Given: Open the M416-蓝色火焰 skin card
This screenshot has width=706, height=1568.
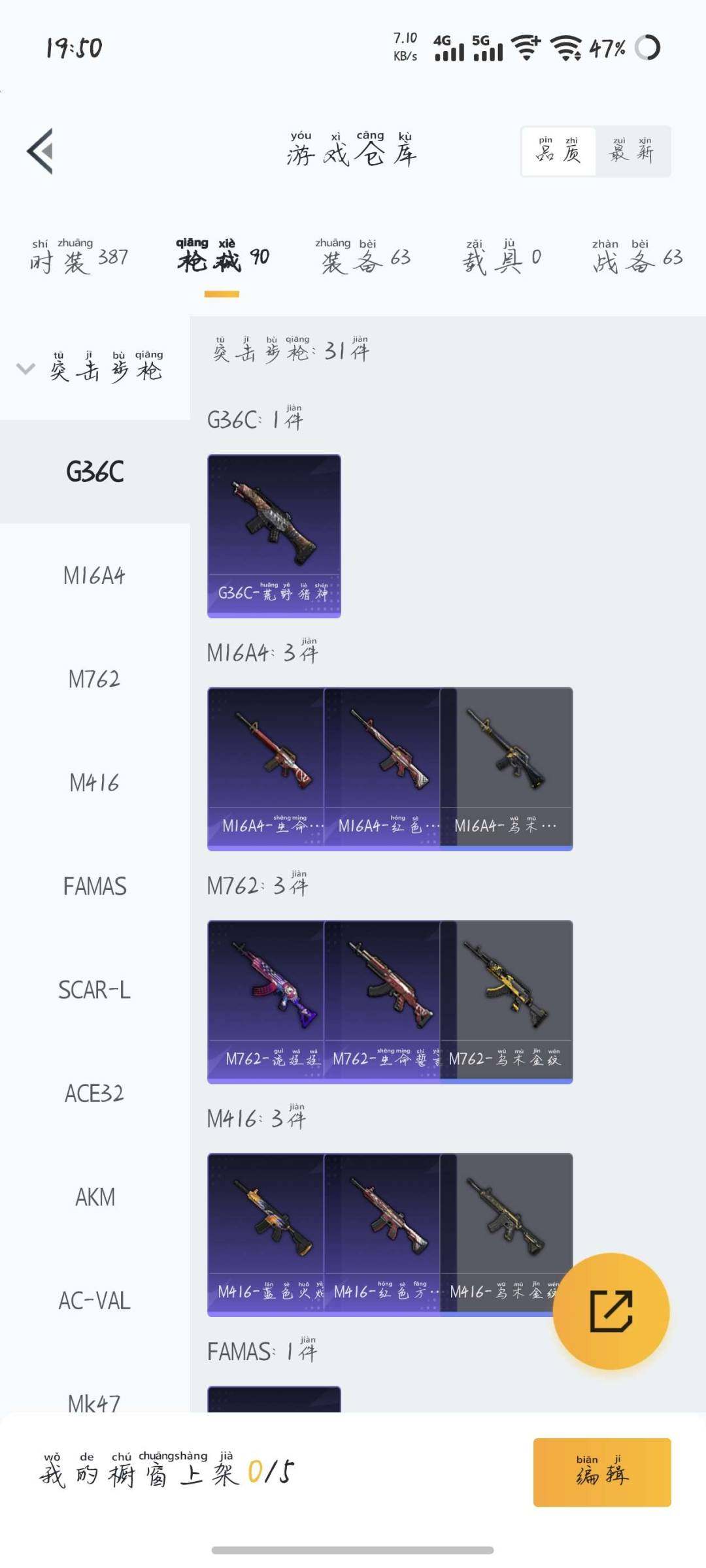Looking at the screenshot, I should [266, 1234].
